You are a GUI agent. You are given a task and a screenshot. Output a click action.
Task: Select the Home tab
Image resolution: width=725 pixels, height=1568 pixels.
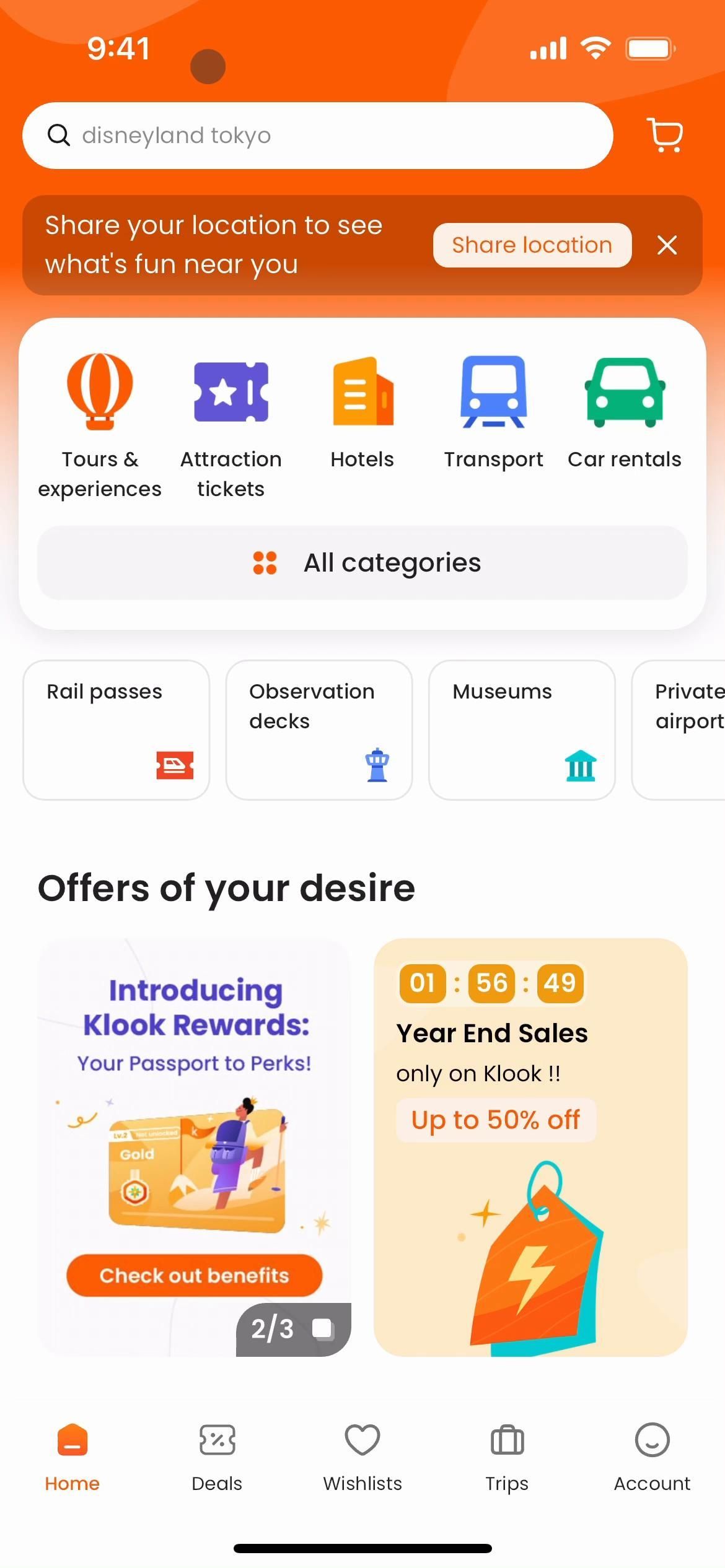click(x=72, y=1457)
